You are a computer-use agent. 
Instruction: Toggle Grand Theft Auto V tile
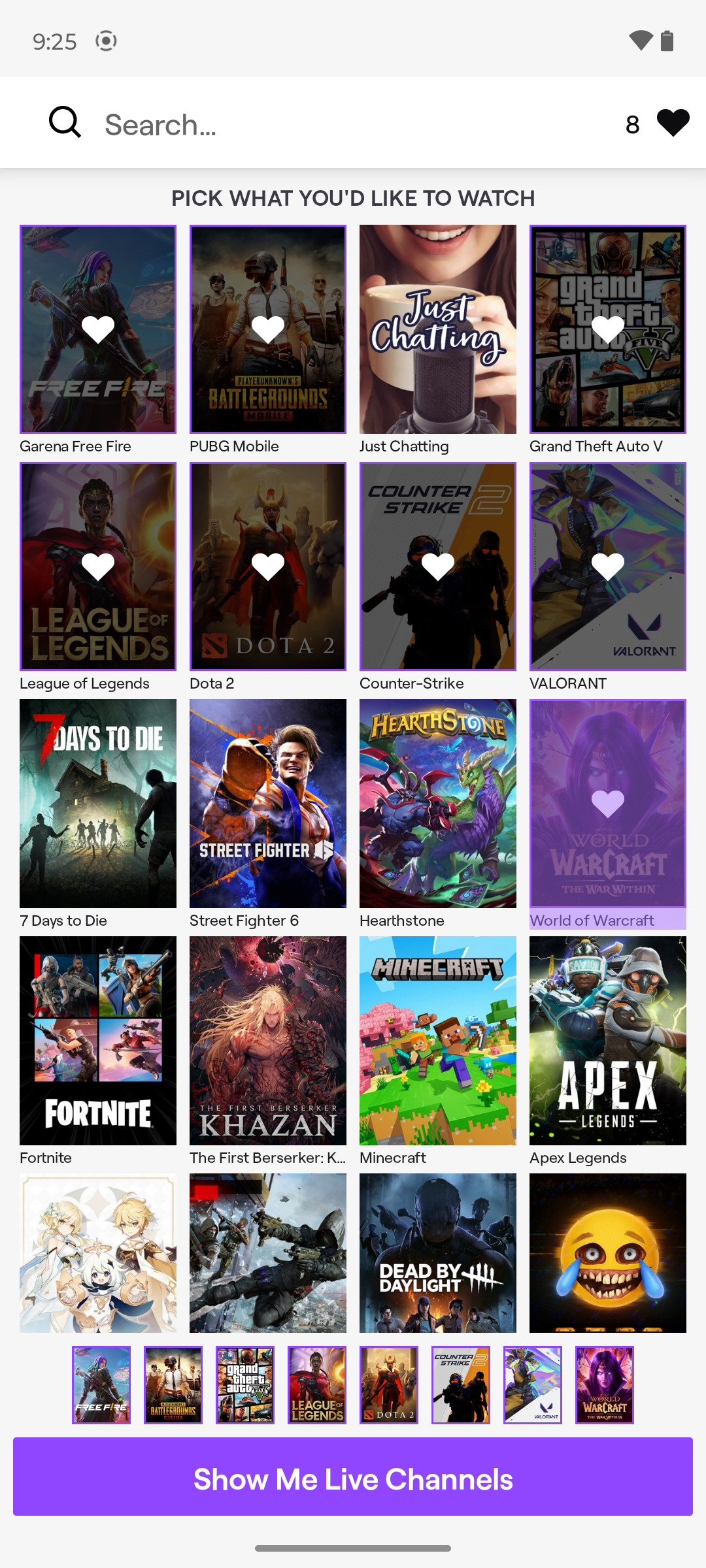tap(608, 329)
